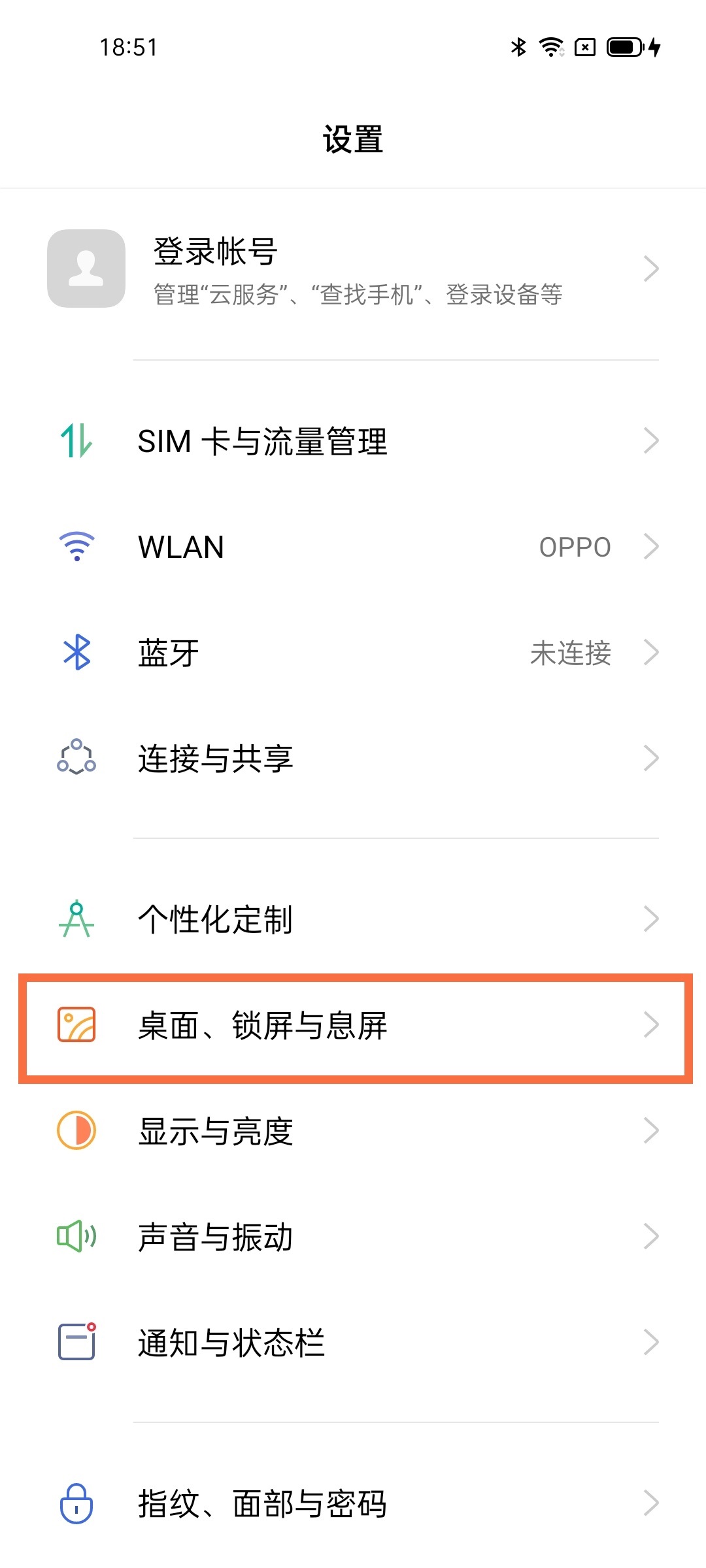Tap the 蓝牙 Bluetooth icon
The image size is (706, 1568).
(76, 653)
